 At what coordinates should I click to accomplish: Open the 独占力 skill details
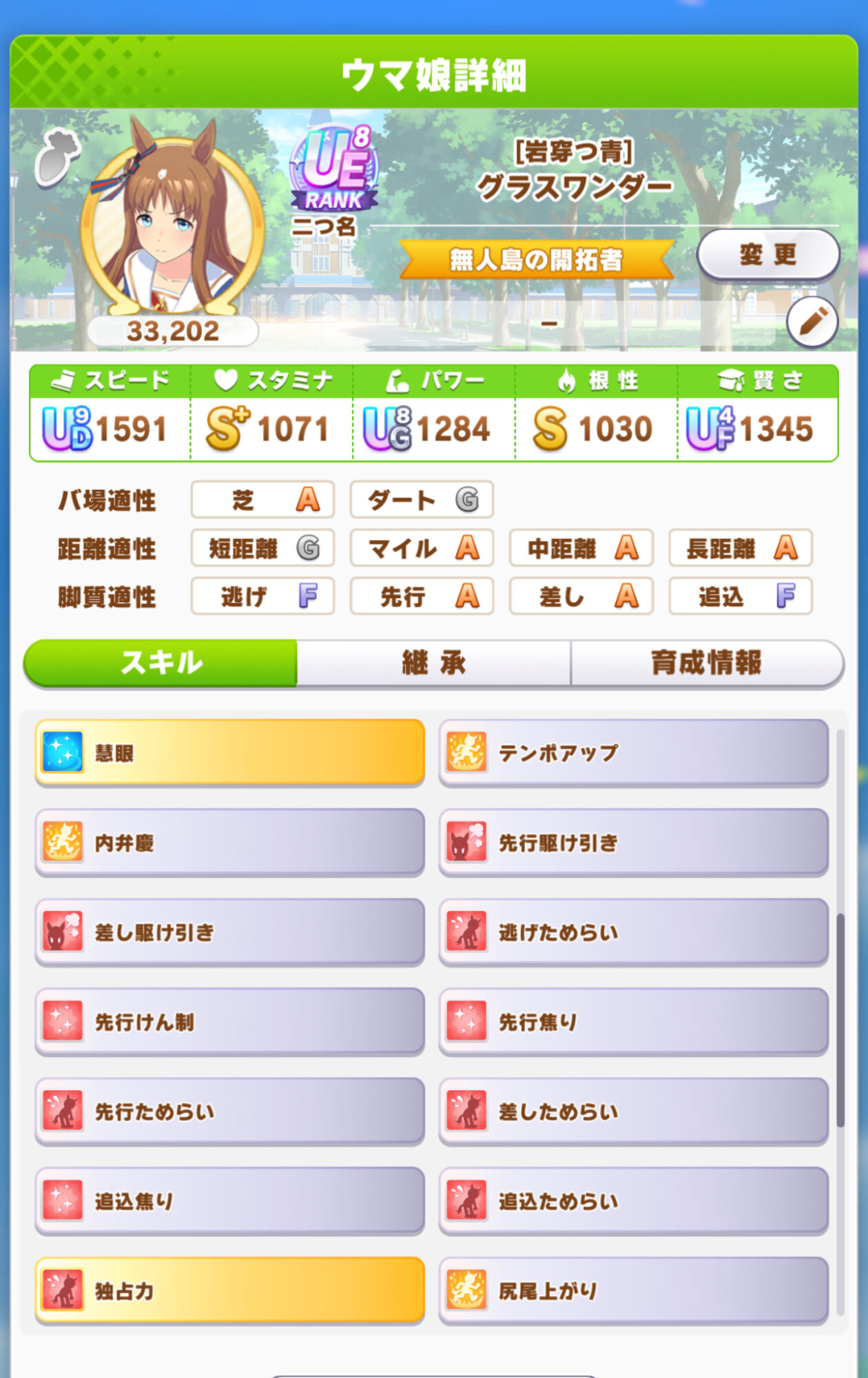[x=229, y=1290]
